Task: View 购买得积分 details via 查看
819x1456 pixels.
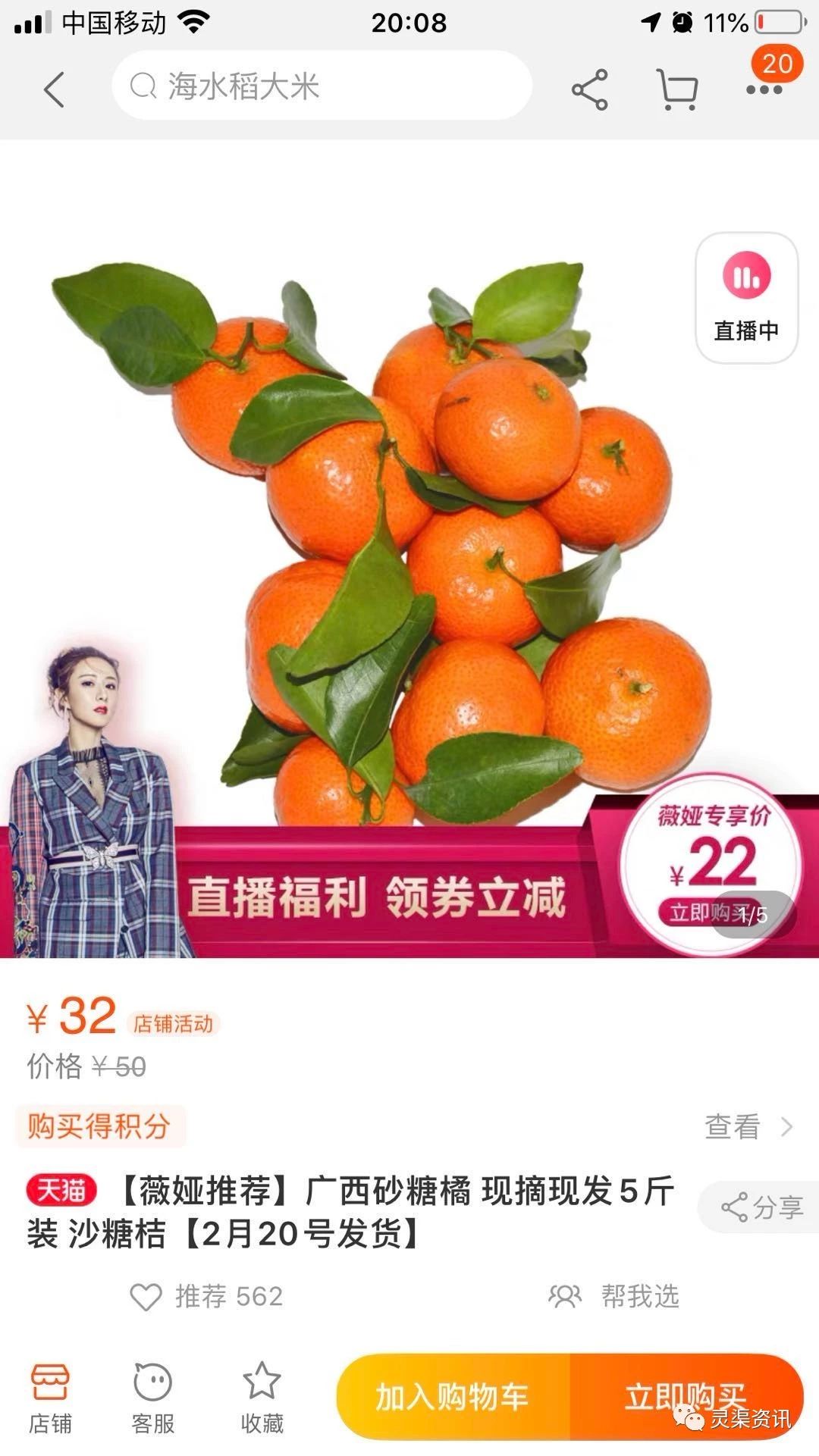Action: 748,1126
